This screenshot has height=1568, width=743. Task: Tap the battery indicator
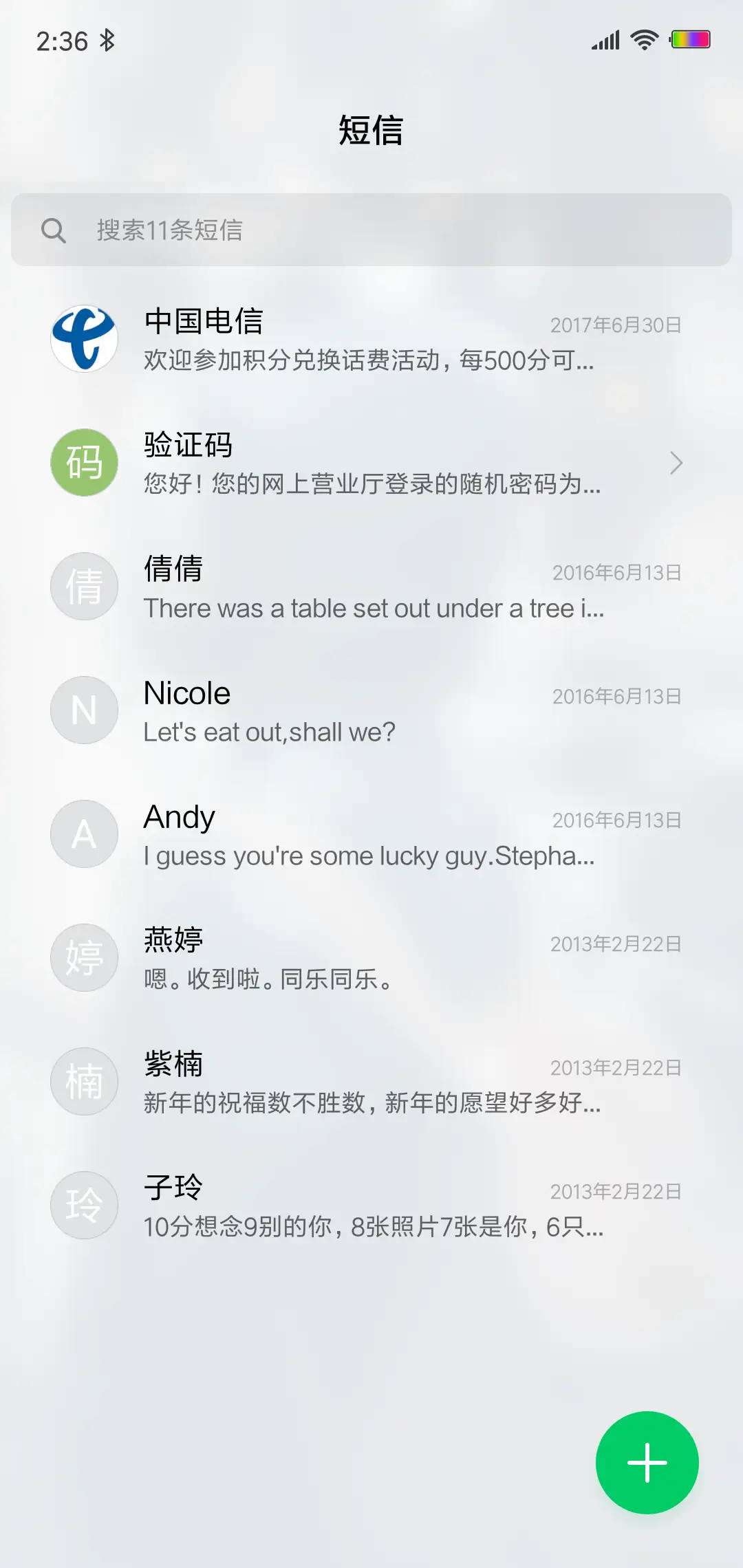pyautogui.click(x=691, y=40)
